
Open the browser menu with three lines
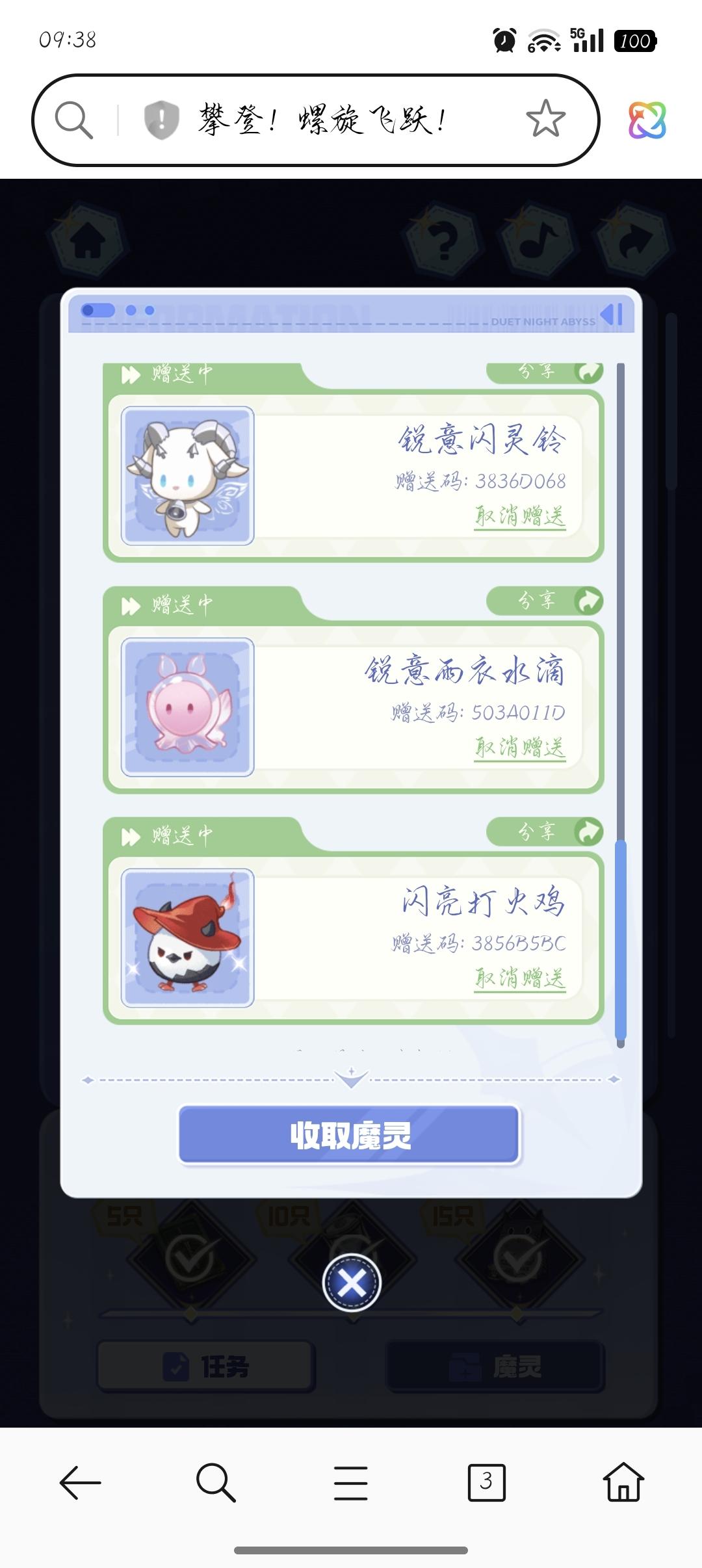tap(351, 1483)
